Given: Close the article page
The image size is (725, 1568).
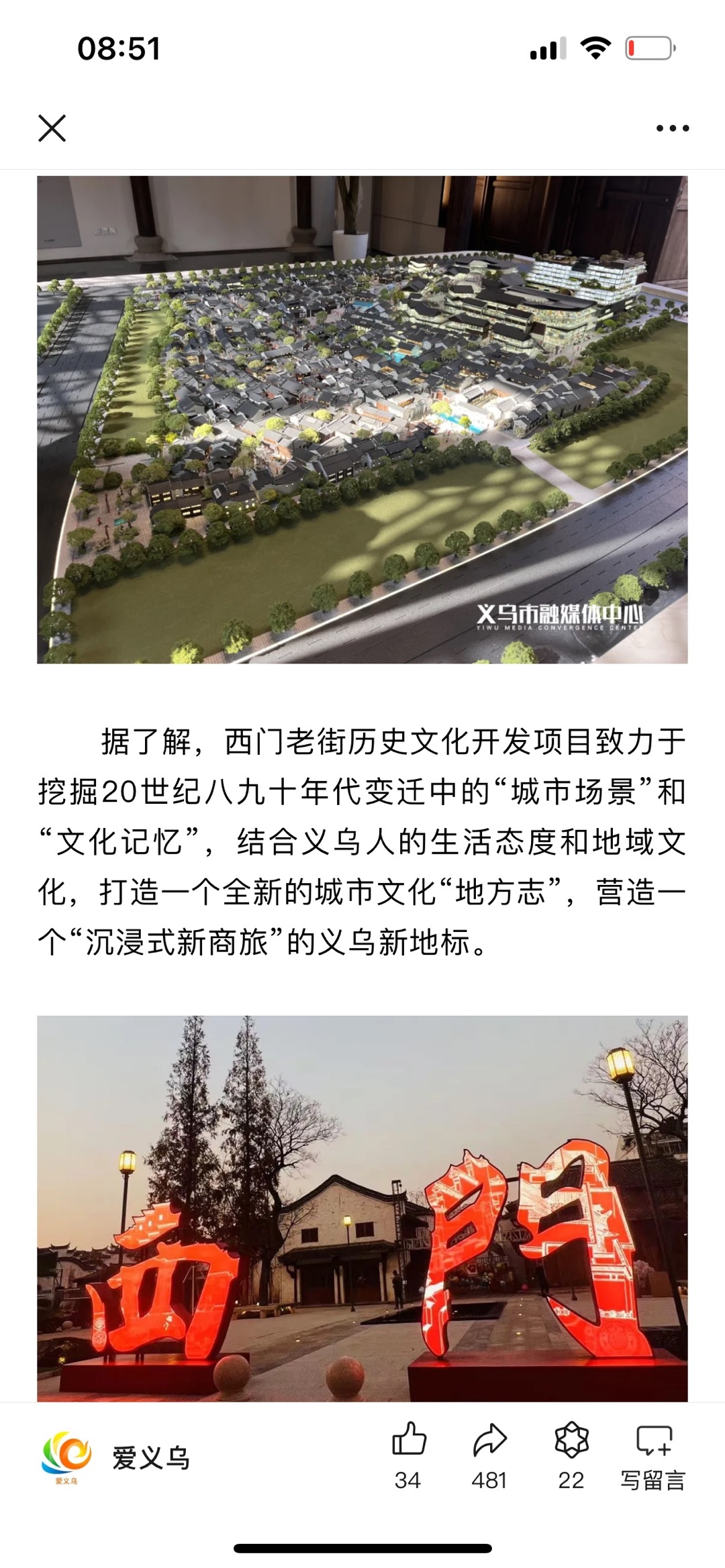Looking at the screenshot, I should [52, 128].
